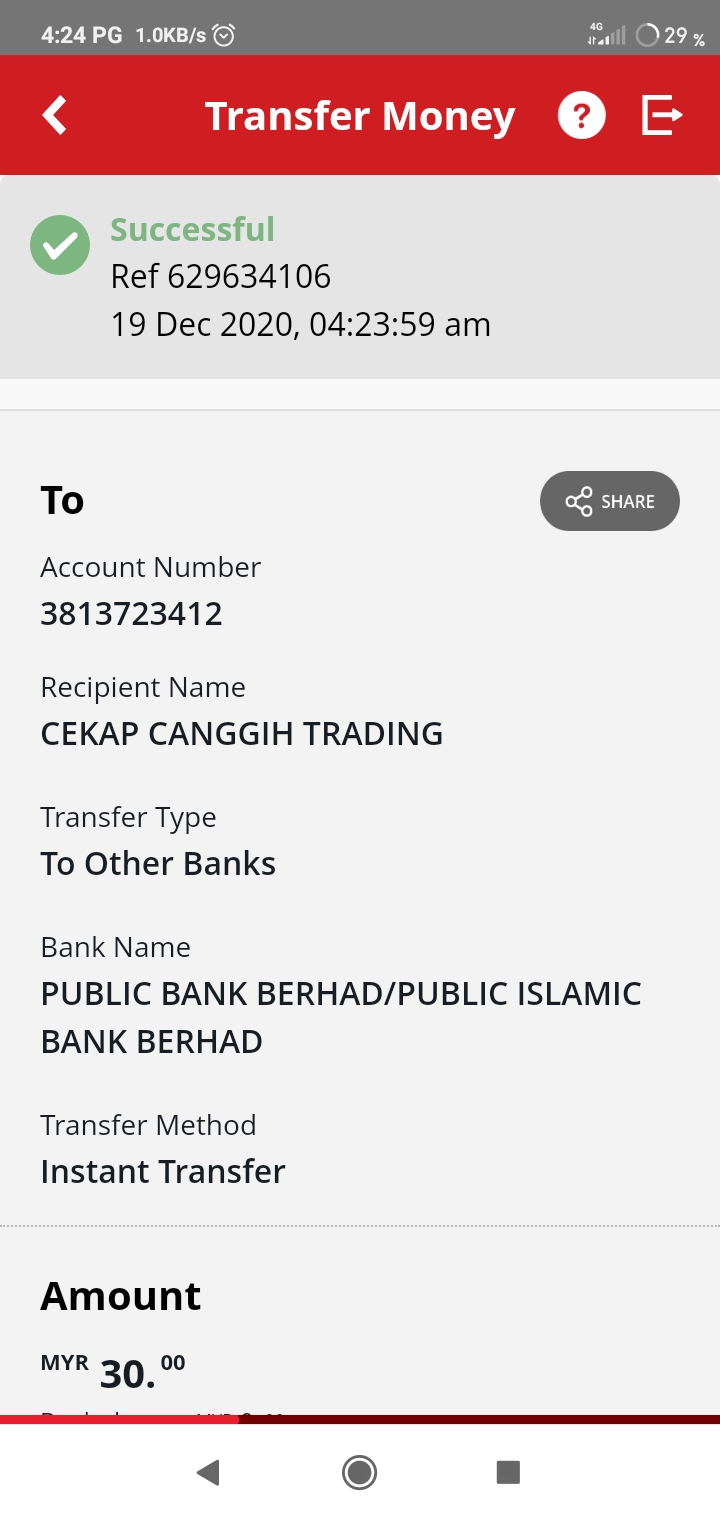Viewport: 720px width, 1520px height.
Task: Log out with the exit icon
Action: click(661, 116)
